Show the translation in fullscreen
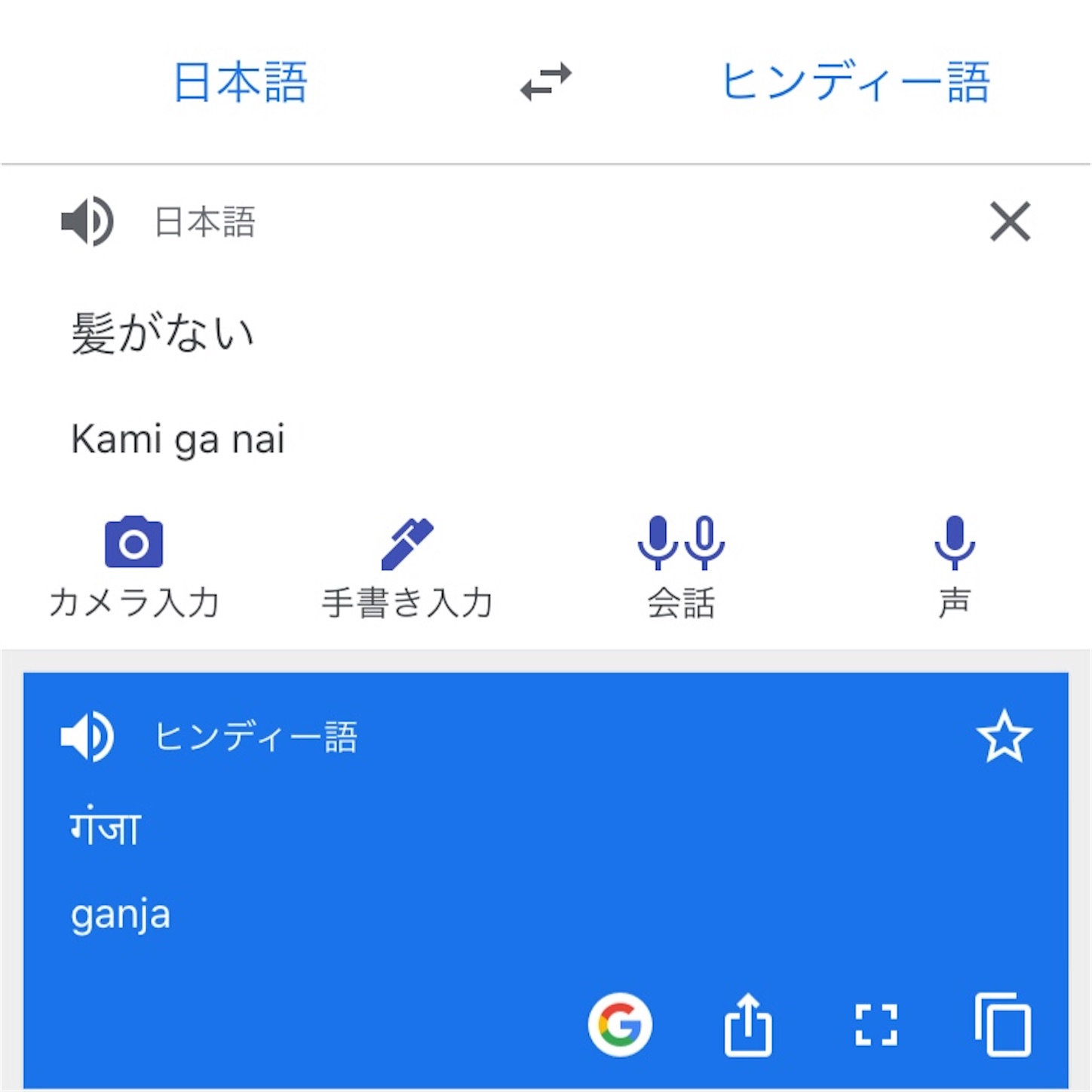The height and width of the screenshot is (1092, 1092). (876, 1025)
